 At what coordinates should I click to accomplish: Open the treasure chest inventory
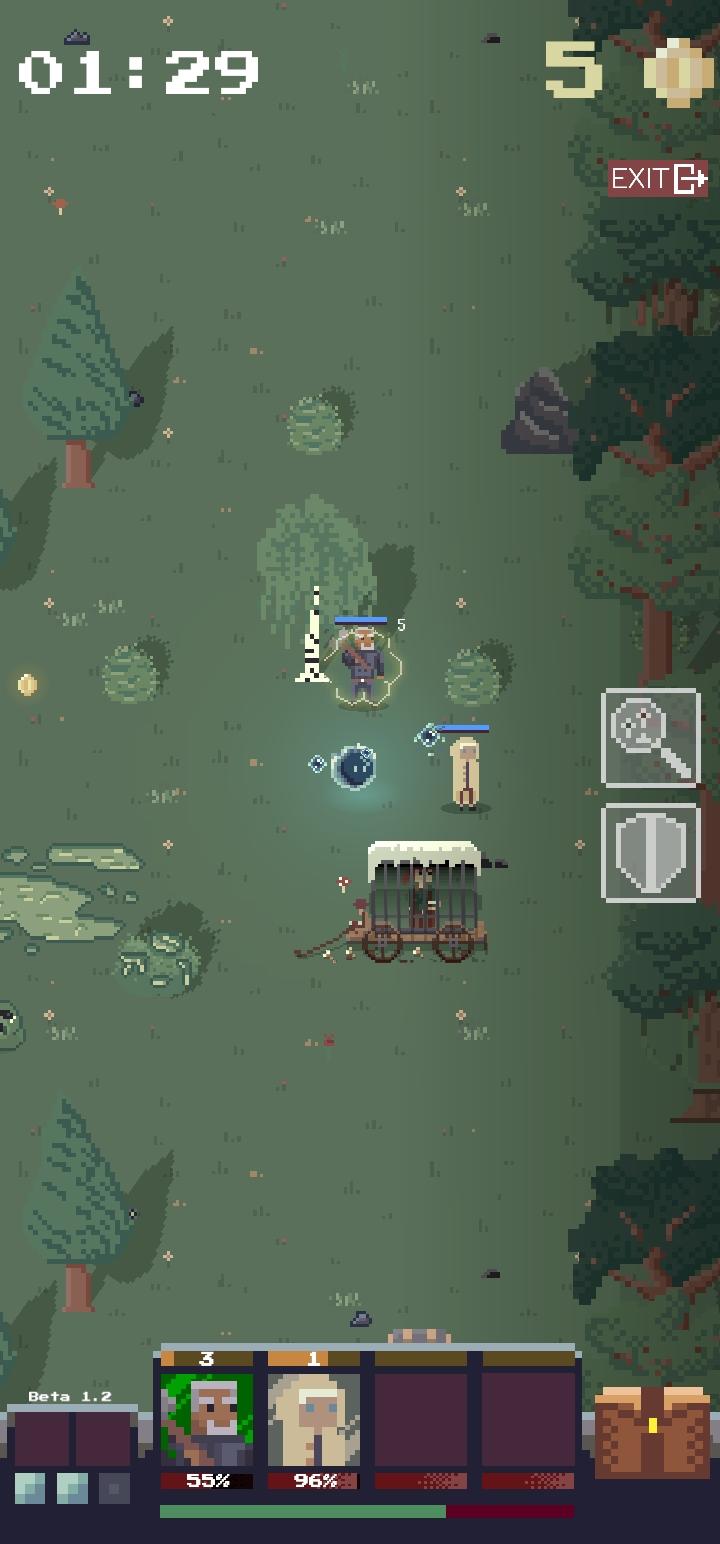(x=650, y=1431)
